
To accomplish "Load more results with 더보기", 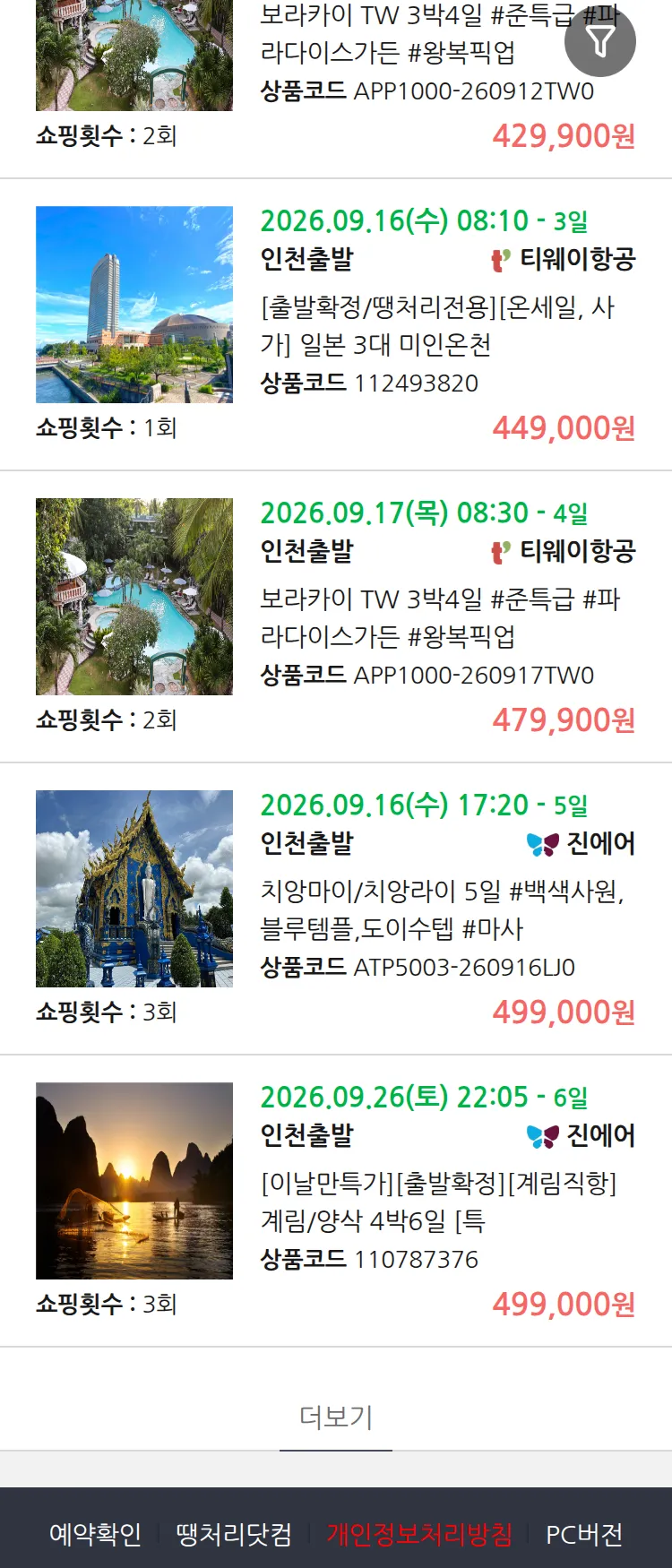I will (x=336, y=1417).
